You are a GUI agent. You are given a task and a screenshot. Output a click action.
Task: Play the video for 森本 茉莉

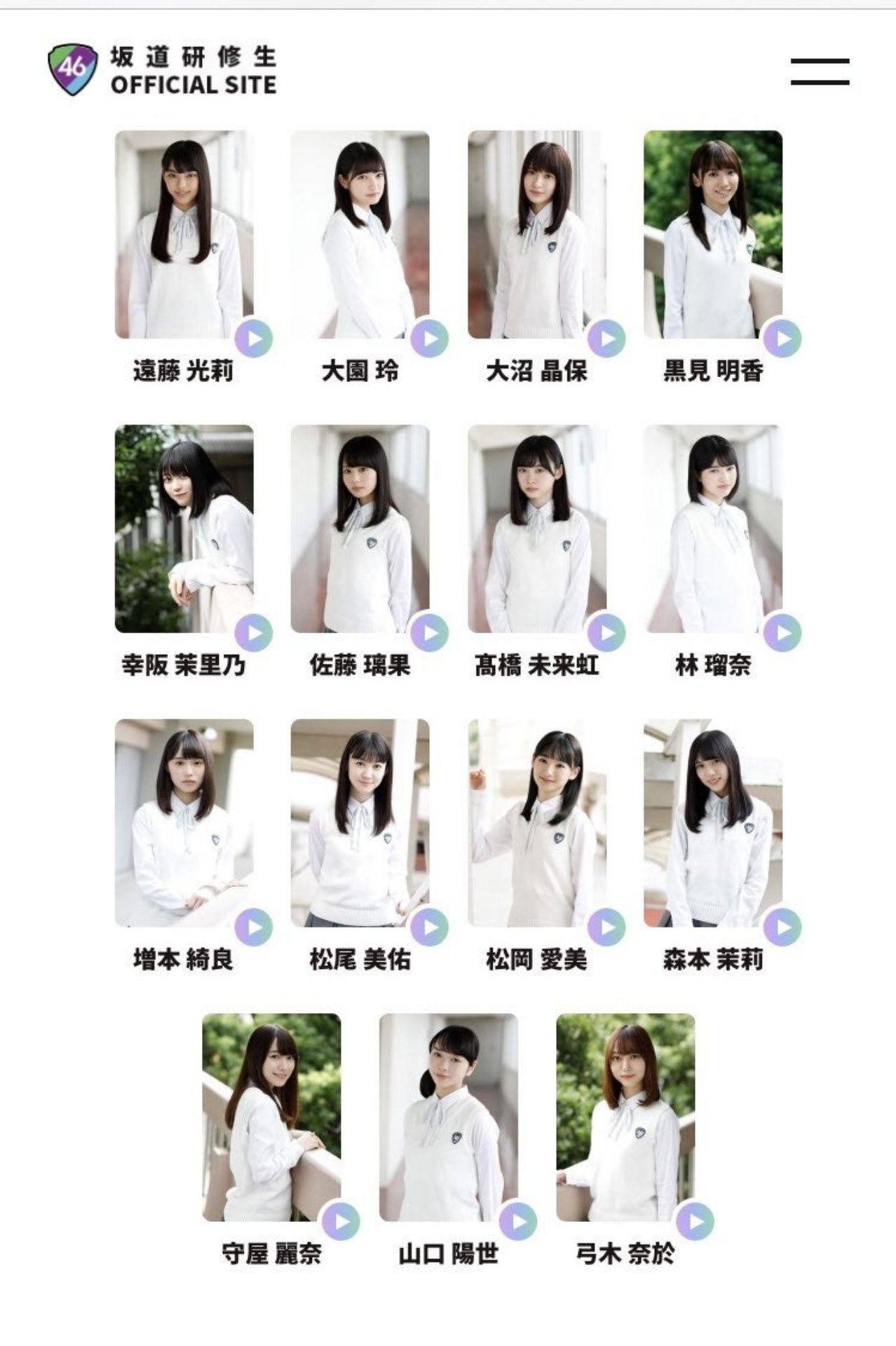click(x=782, y=927)
